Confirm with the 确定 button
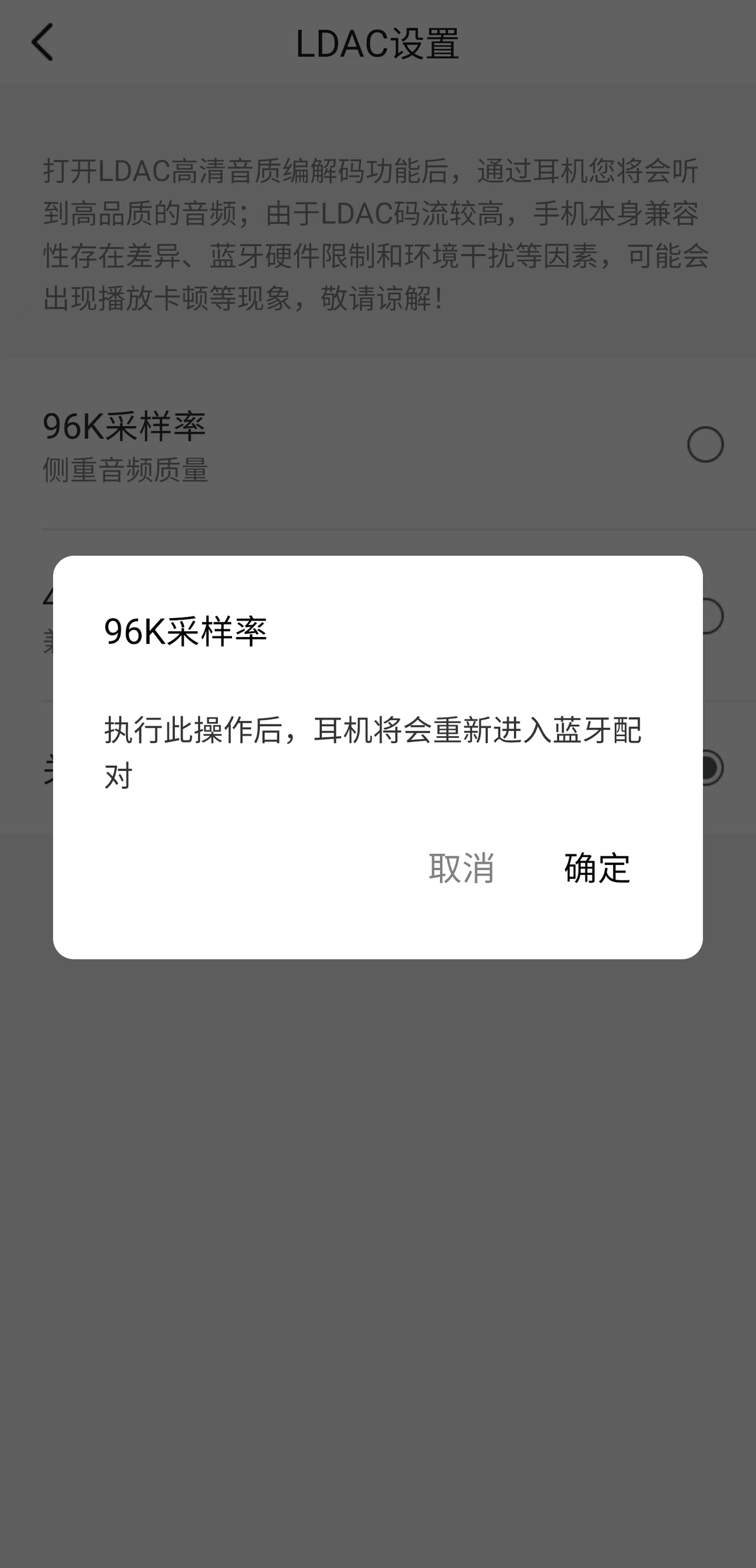Image resolution: width=756 pixels, height=1568 pixels. (597, 867)
